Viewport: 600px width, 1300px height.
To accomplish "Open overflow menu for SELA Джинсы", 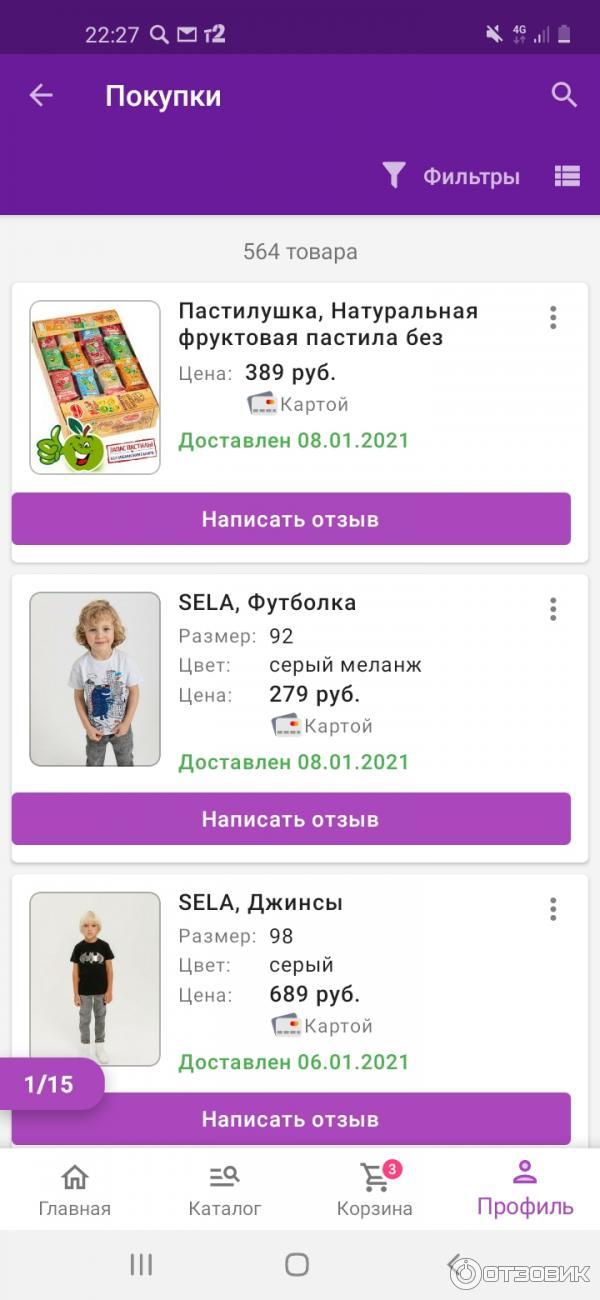I will coord(552,909).
